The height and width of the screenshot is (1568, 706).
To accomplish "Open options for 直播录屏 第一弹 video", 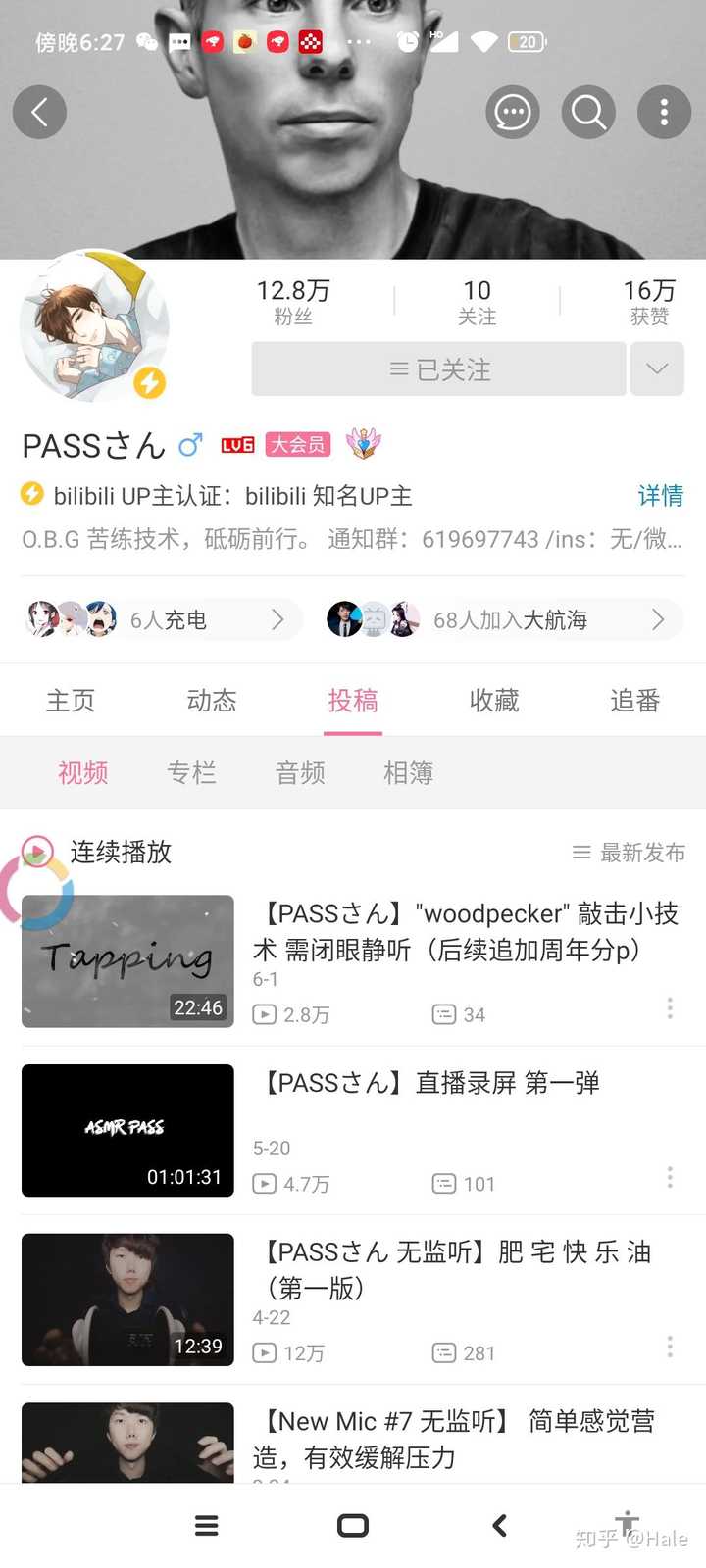I will (x=670, y=1177).
